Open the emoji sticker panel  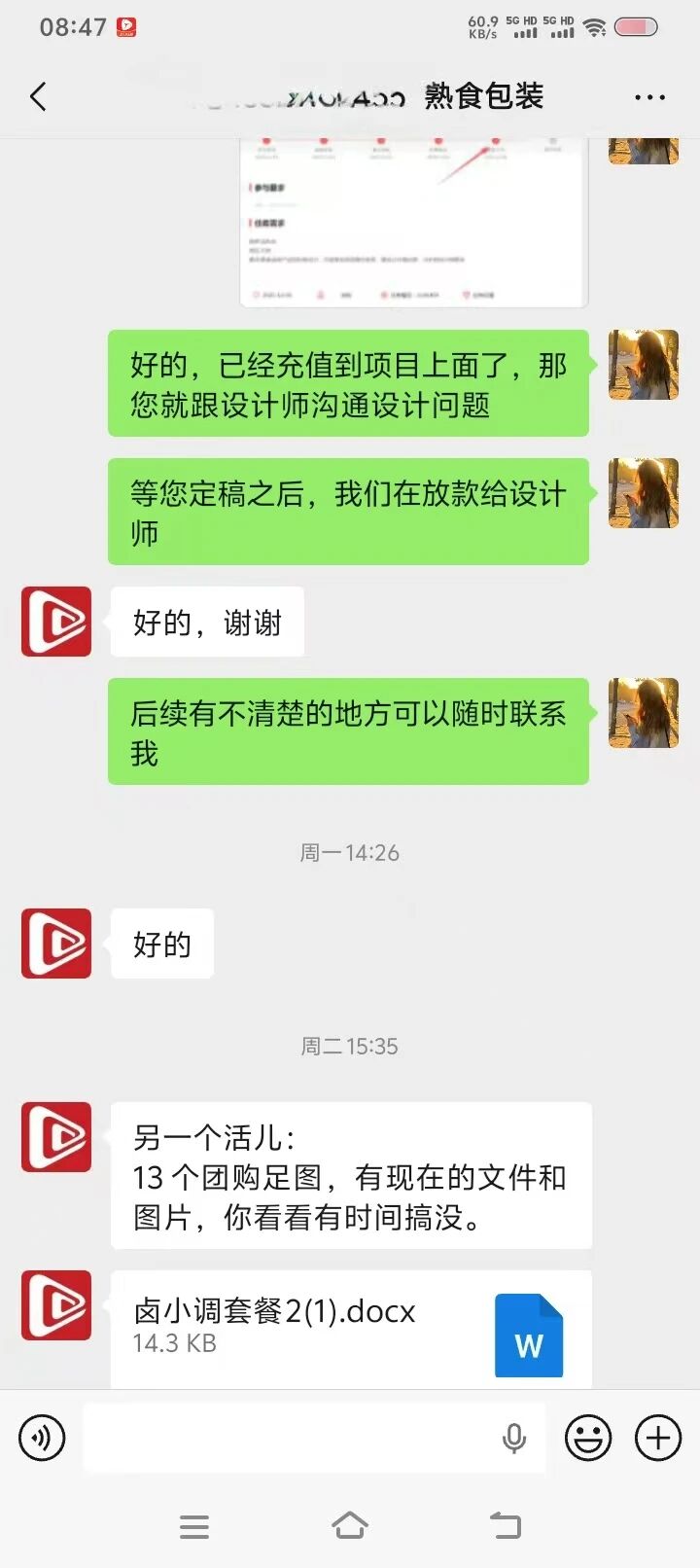[588, 1438]
